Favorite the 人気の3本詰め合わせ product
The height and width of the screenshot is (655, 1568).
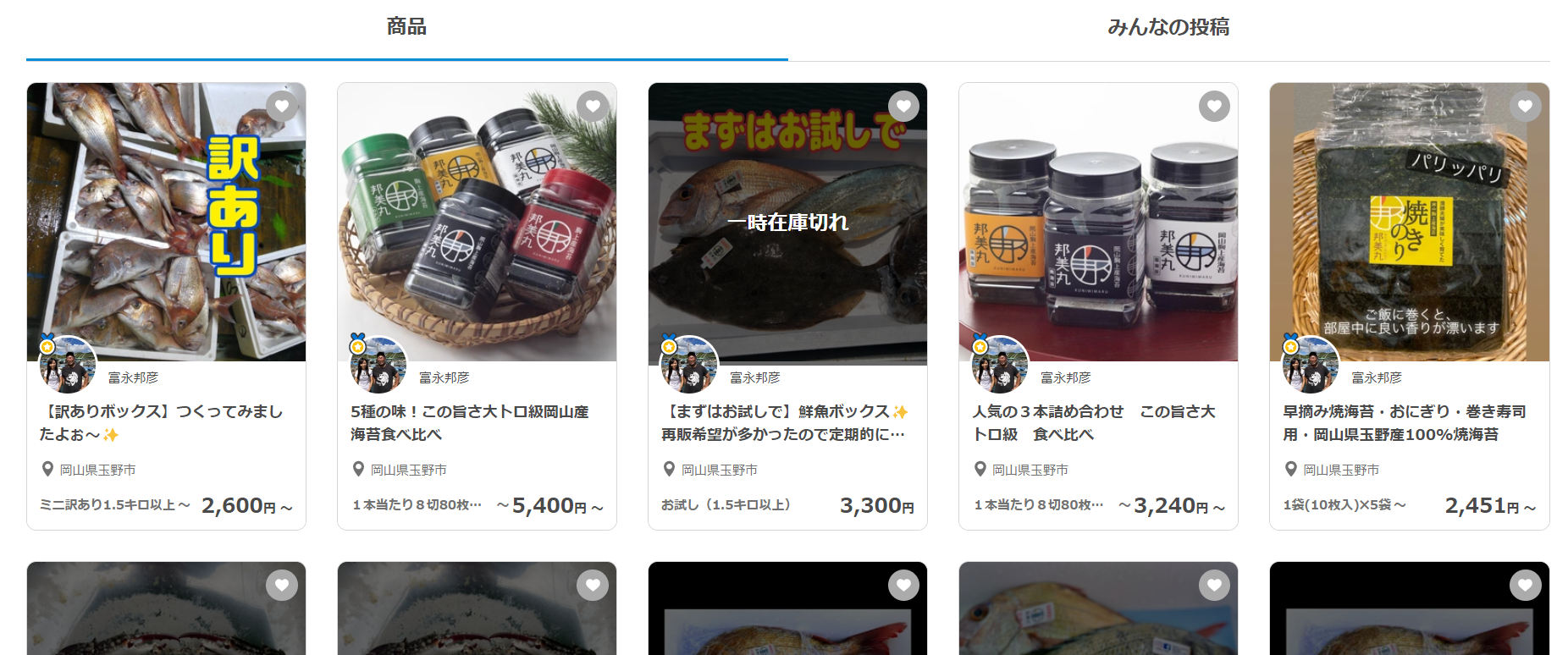1214,107
